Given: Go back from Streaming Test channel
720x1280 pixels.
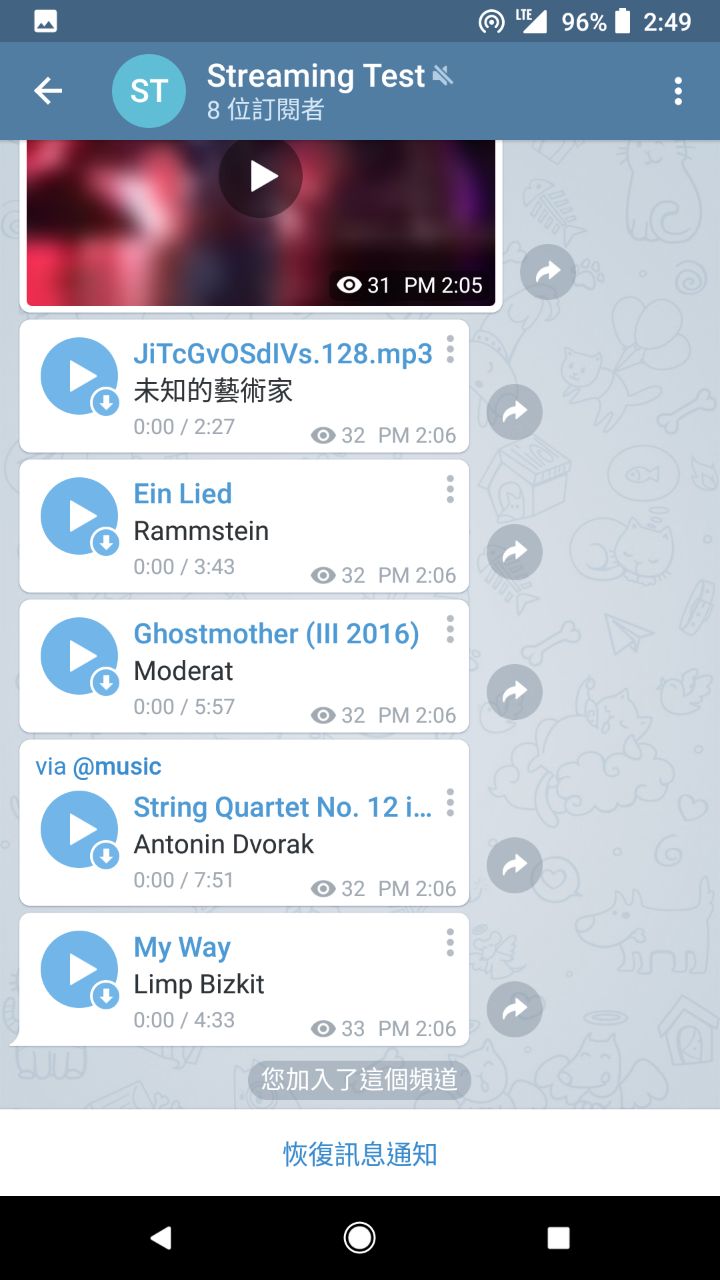Looking at the screenshot, I should 48,91.
